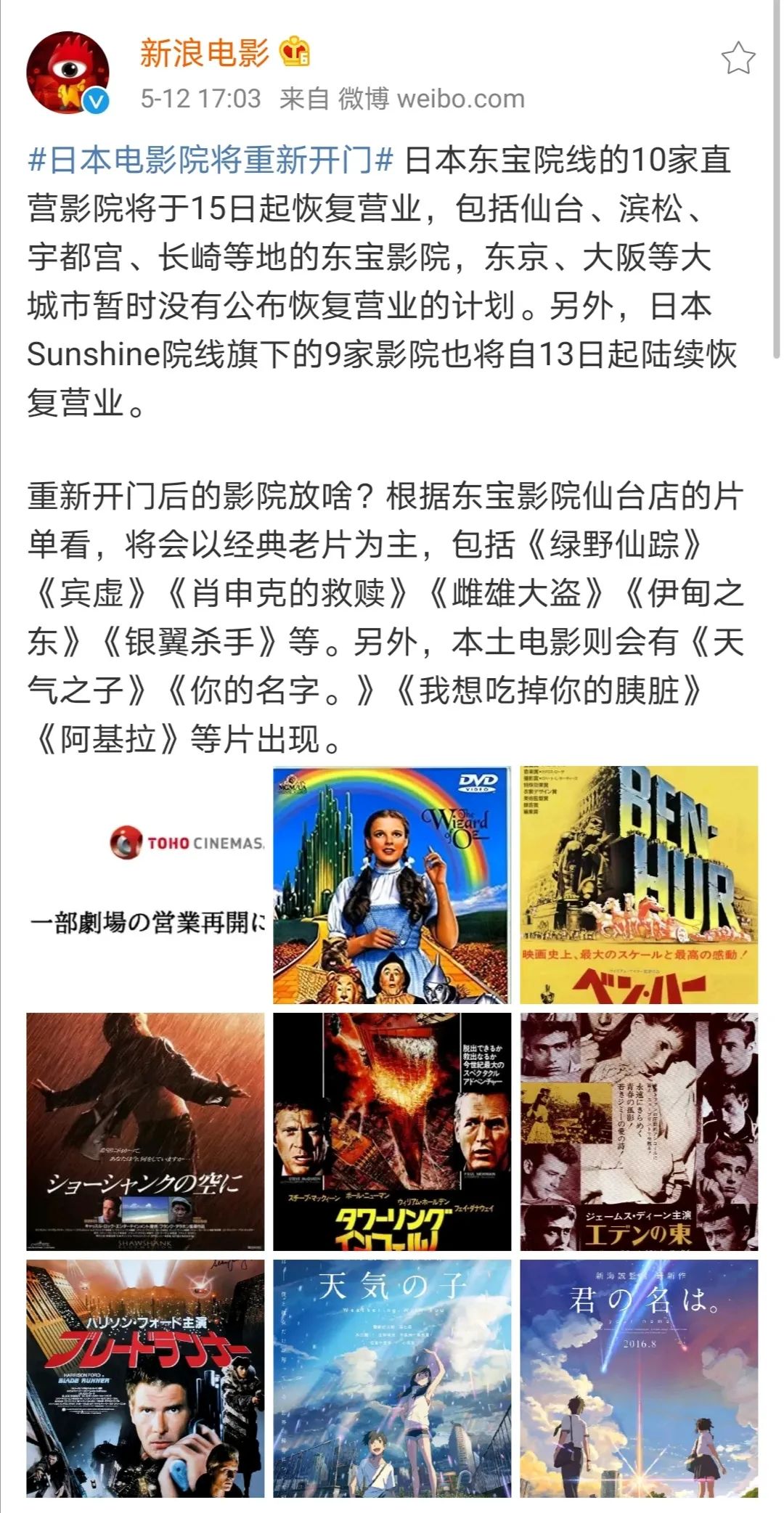Open the #日本电影院将重新开门# hashtag
Screen dimensions: 784x1513
tap(211, 160)
